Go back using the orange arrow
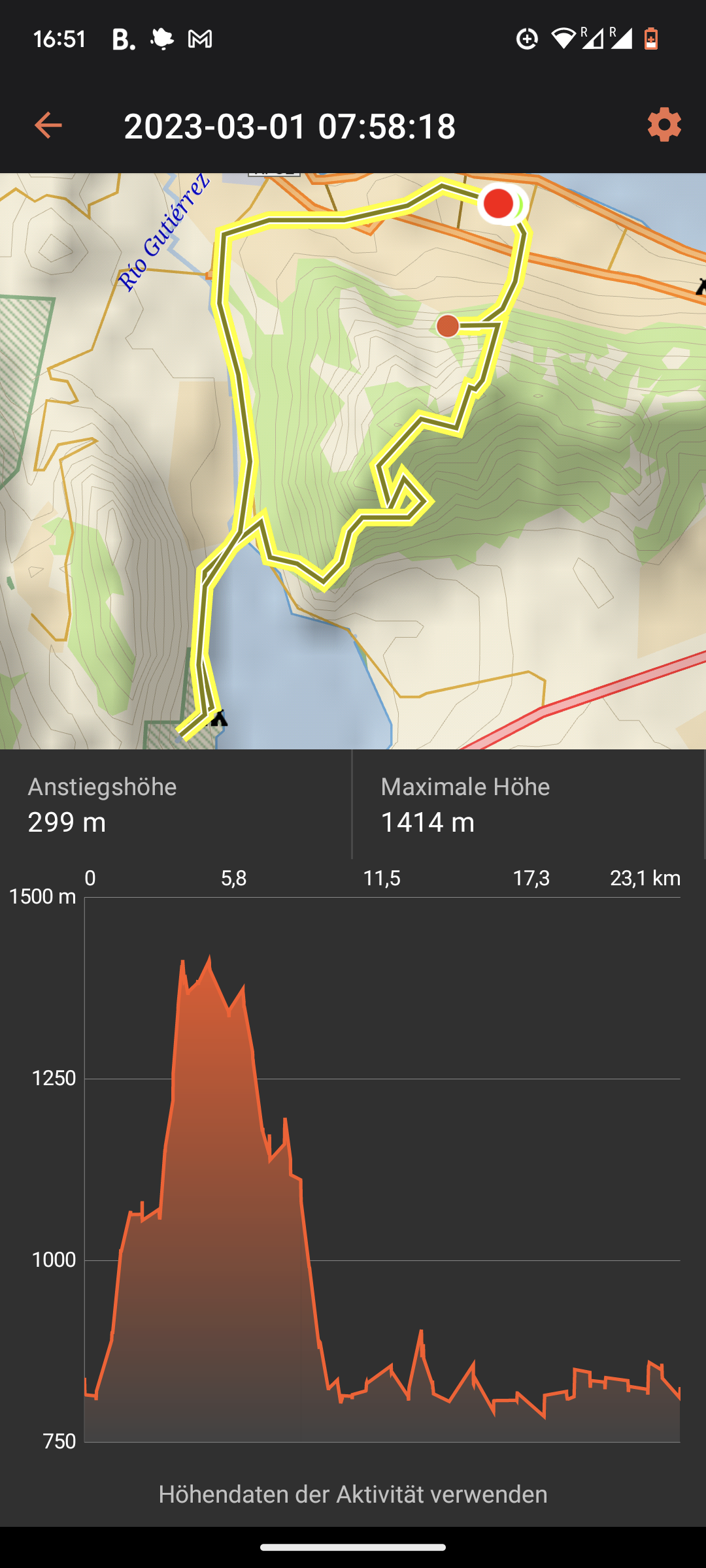Screen dimensions: 706x1568 click(x=48, y=125)
